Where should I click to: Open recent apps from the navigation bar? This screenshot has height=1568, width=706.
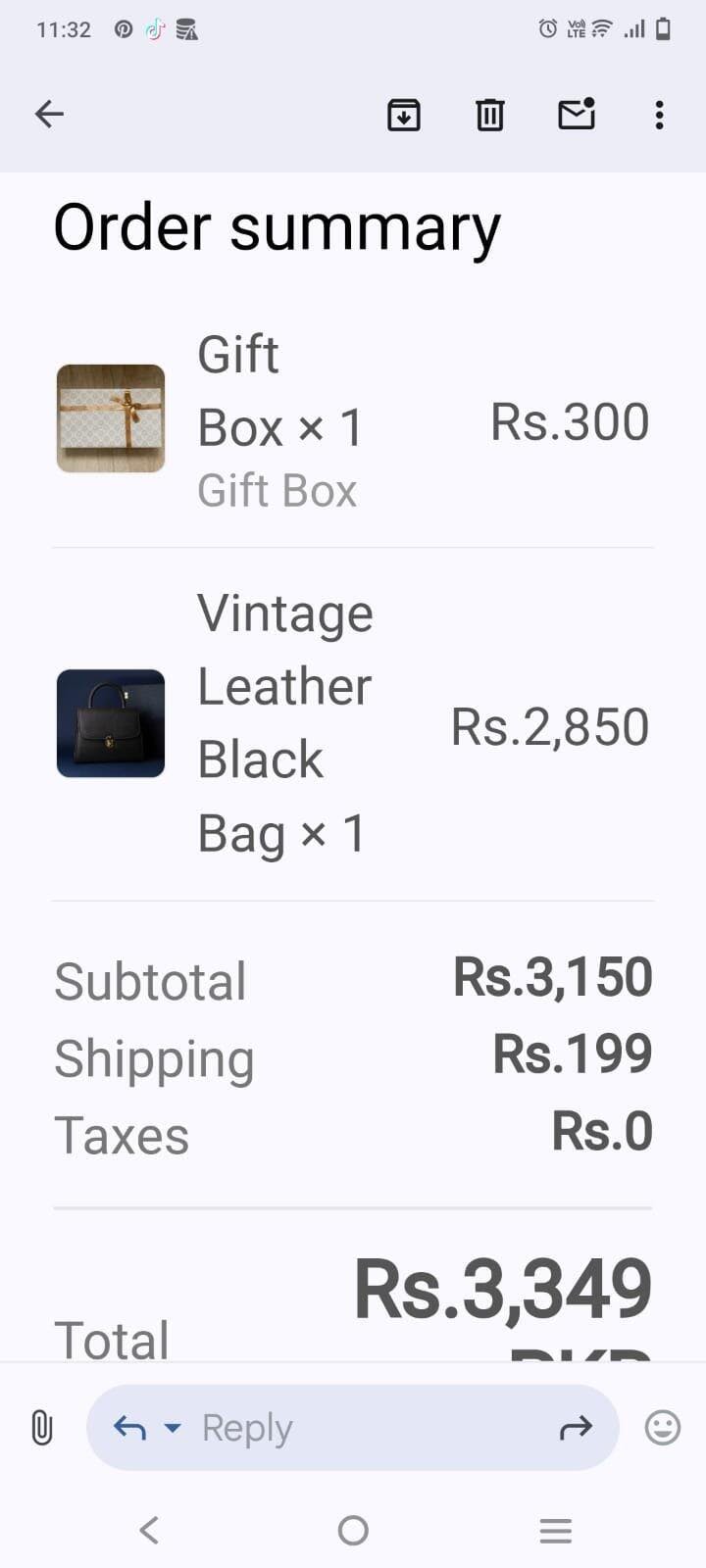556,1530
